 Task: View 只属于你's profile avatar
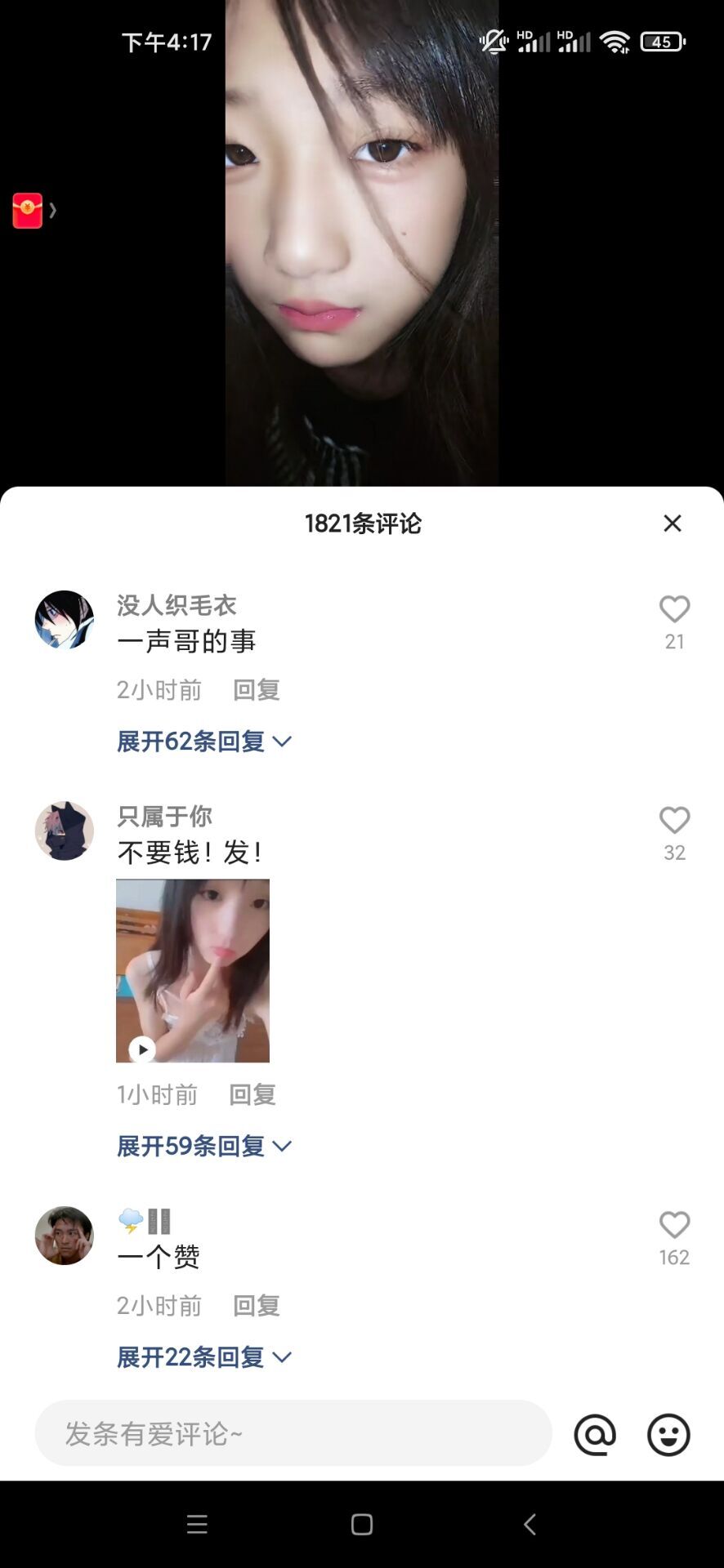[65, 831]
